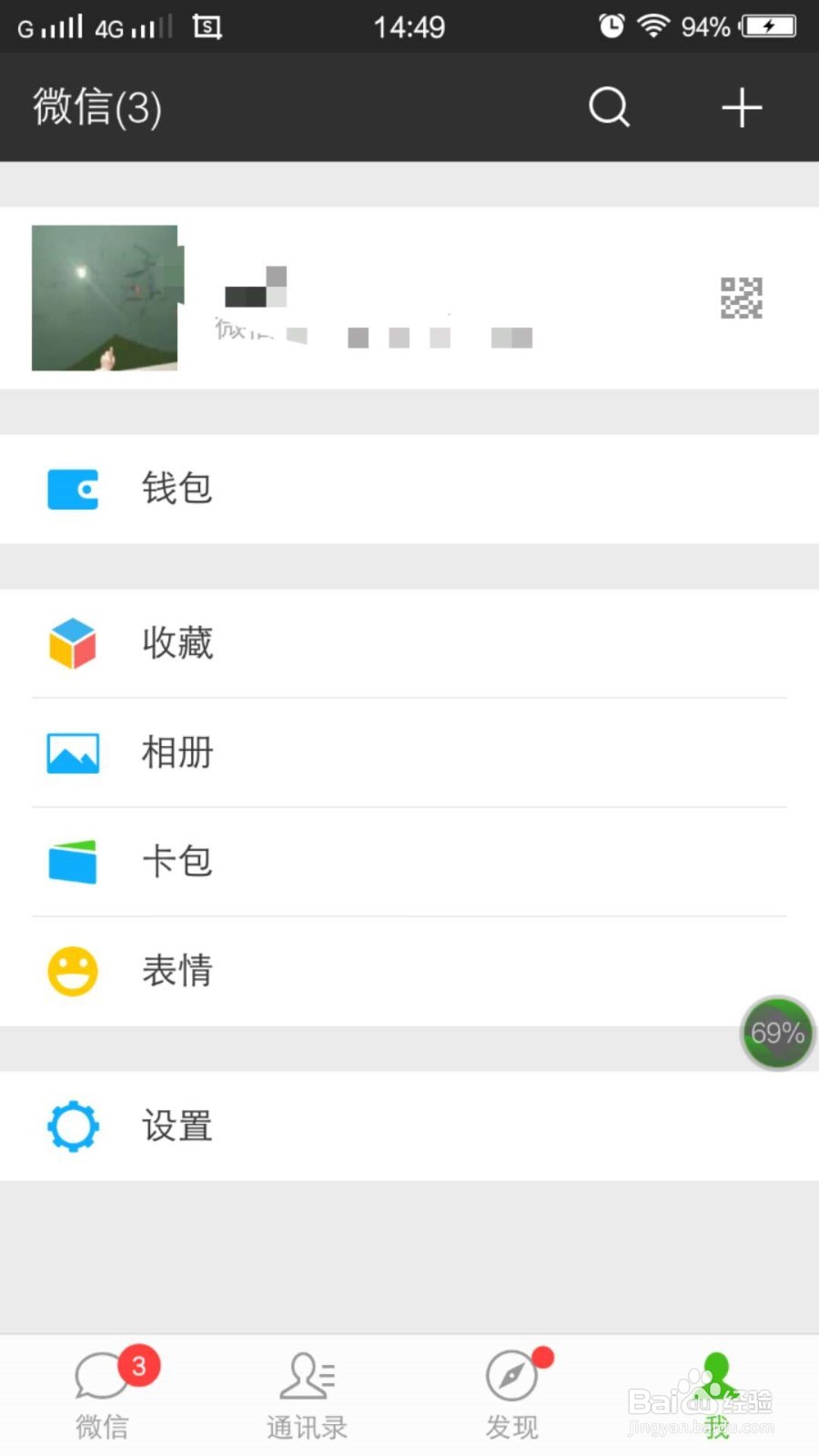
Task: Open the search function
Action: [608, 106]
